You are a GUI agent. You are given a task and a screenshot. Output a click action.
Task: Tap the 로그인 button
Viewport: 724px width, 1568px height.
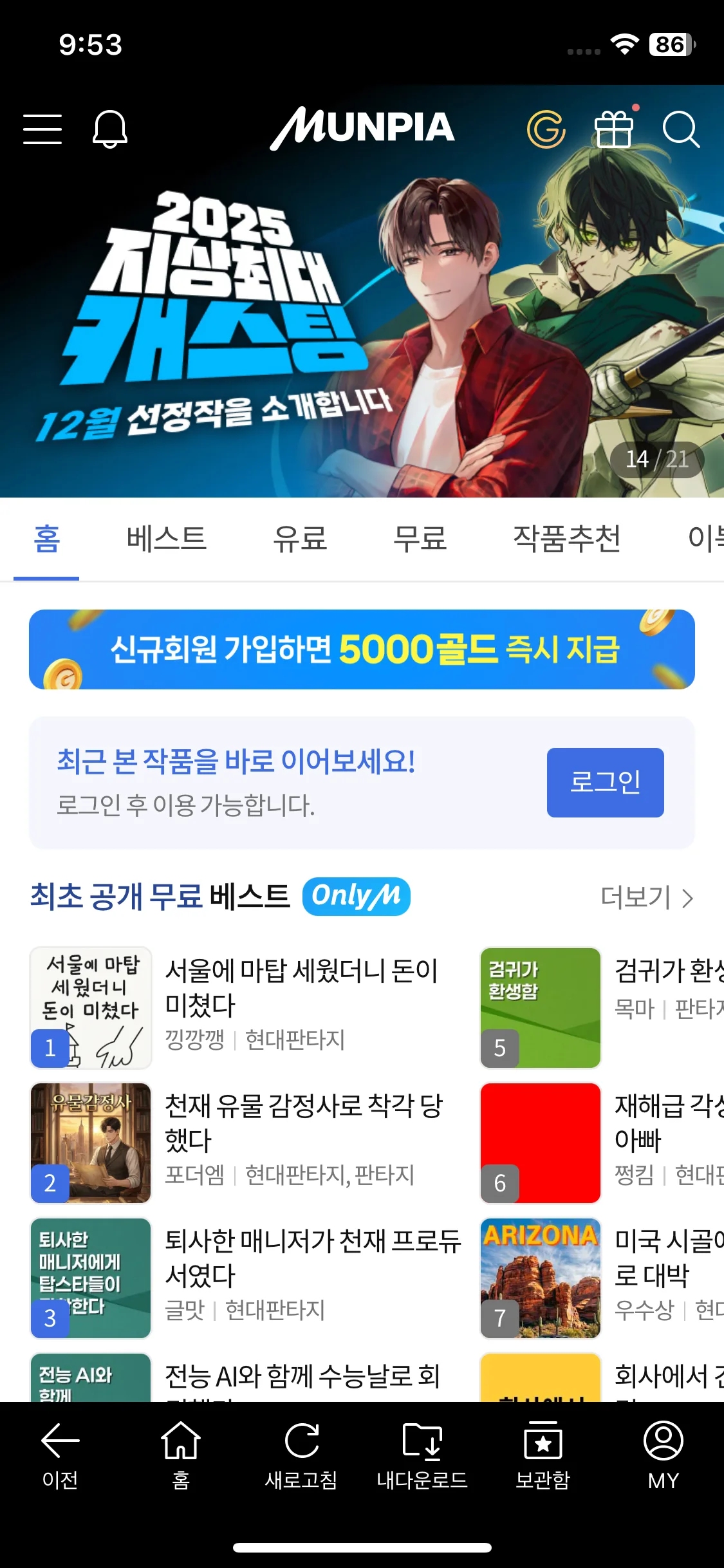tap(605, 782)
